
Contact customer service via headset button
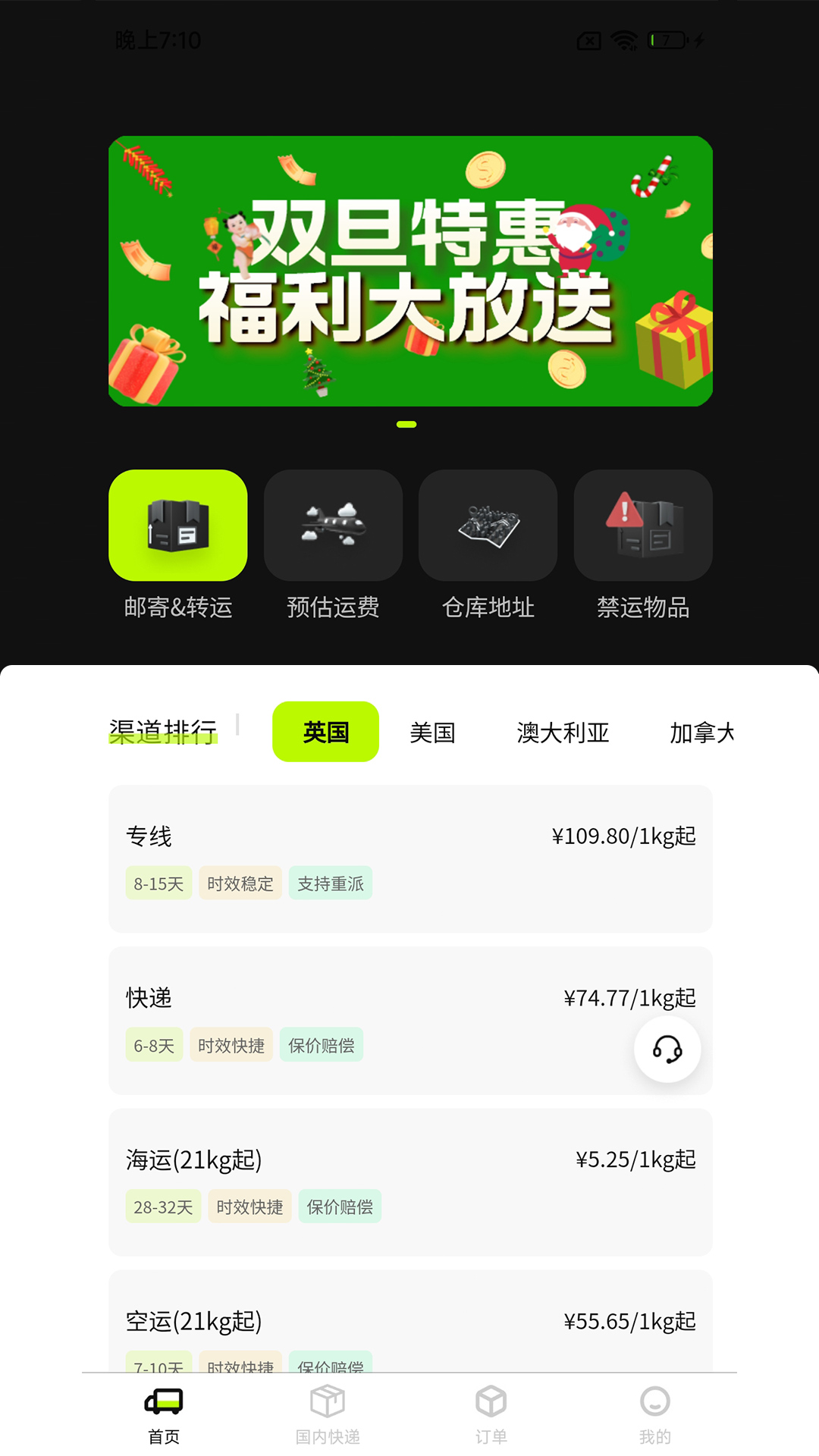tap(667, 1050)
